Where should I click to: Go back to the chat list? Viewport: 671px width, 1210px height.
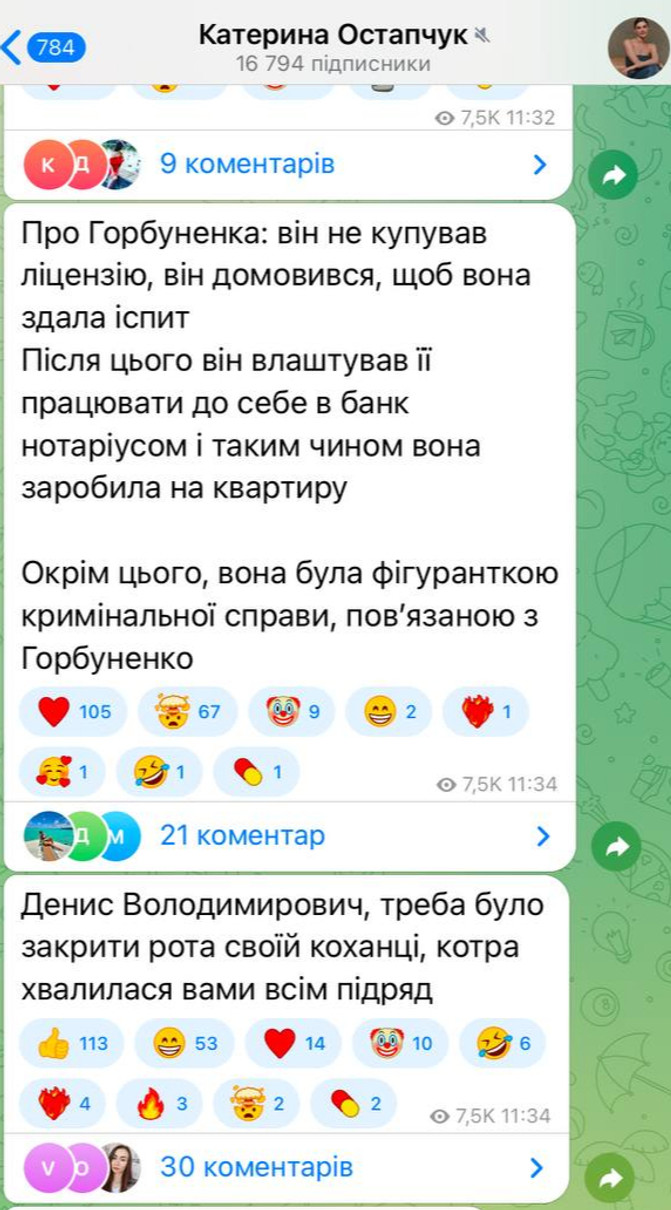(43, 46)
